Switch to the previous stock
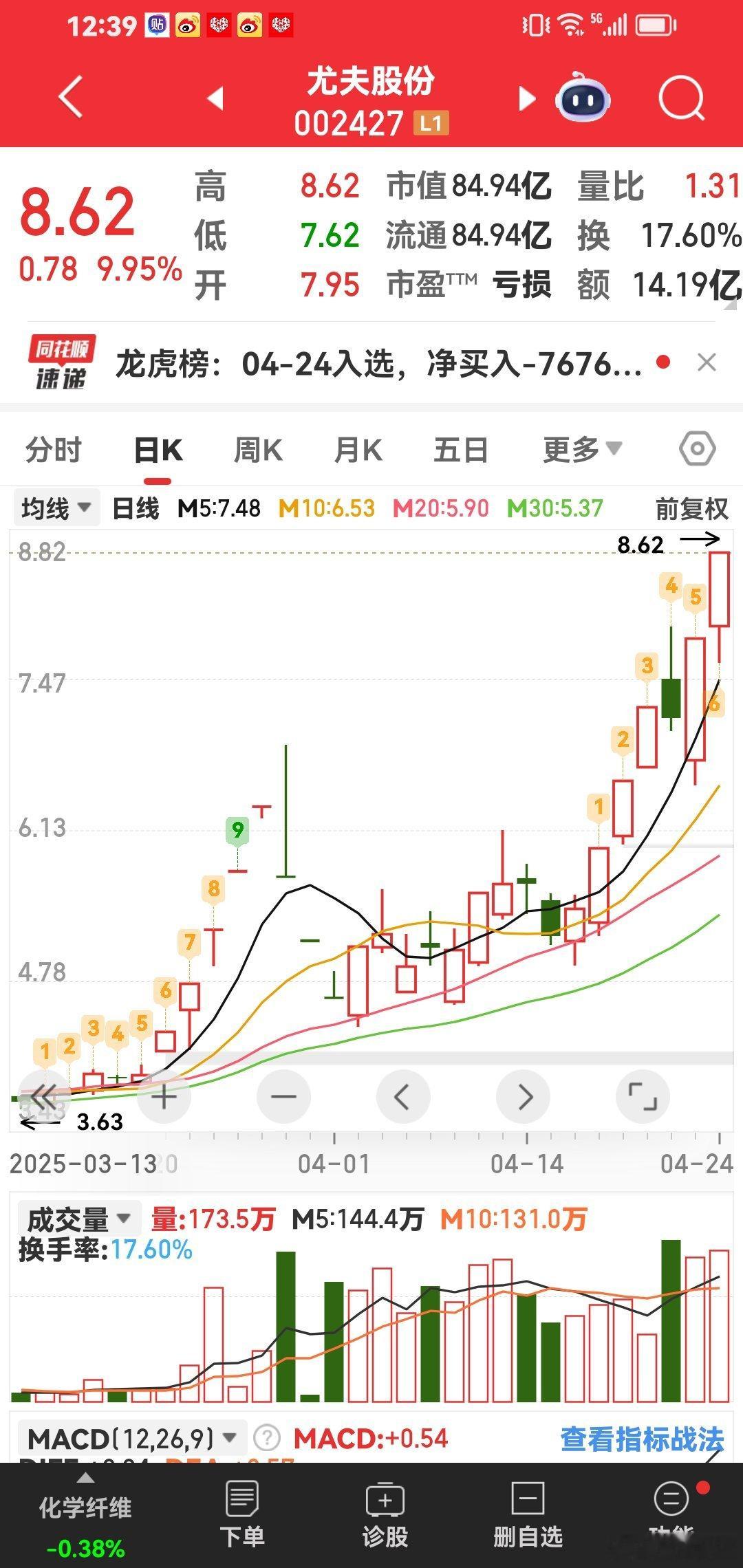Viewport: 743px width, 1568px height. coord(215,98)
